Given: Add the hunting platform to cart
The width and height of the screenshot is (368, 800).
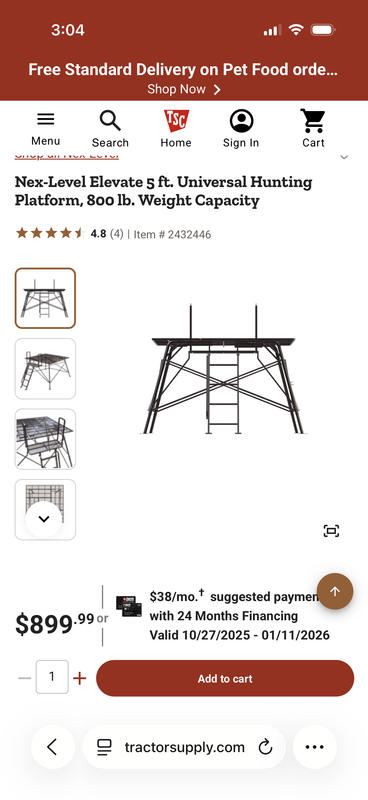Looking at the screenshot, I should (x=225, y=679).
